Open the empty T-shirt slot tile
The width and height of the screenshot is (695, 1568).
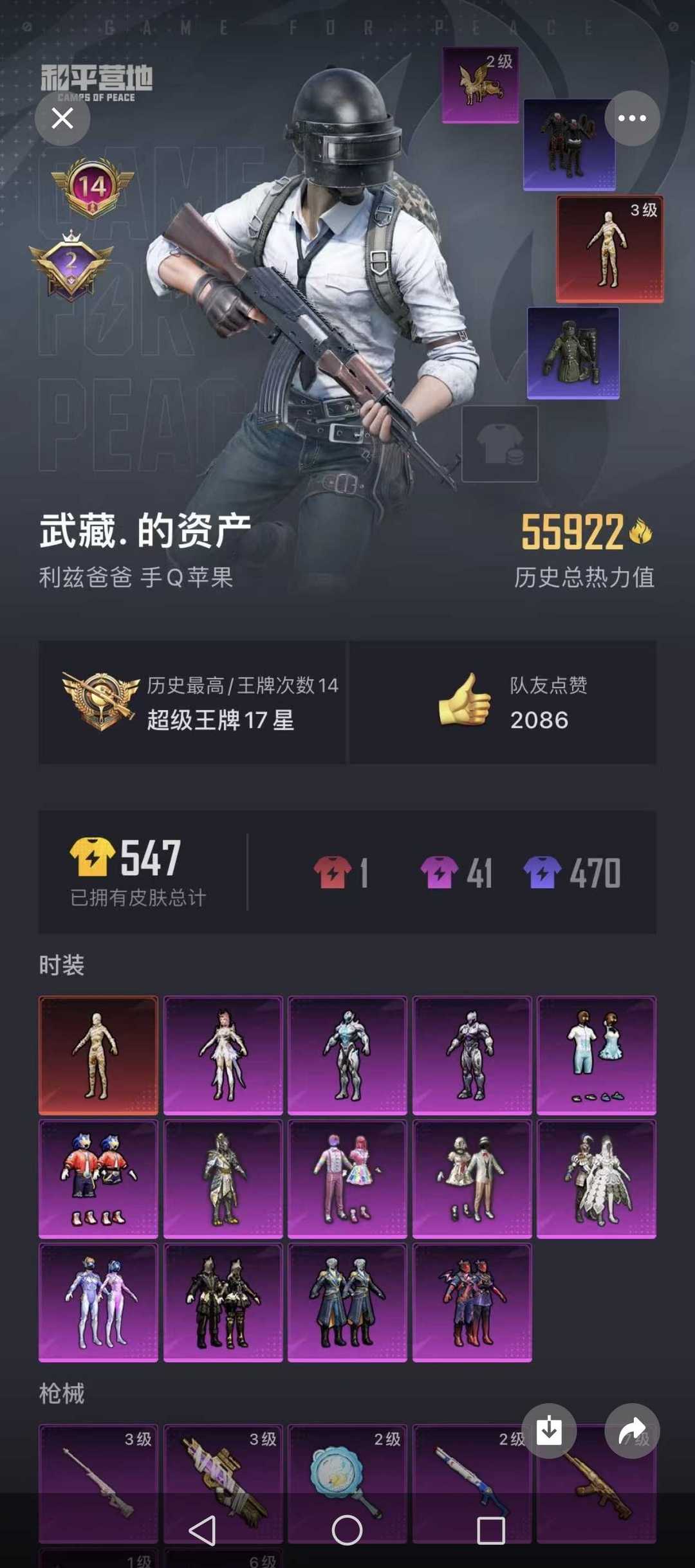coord(500,444)
